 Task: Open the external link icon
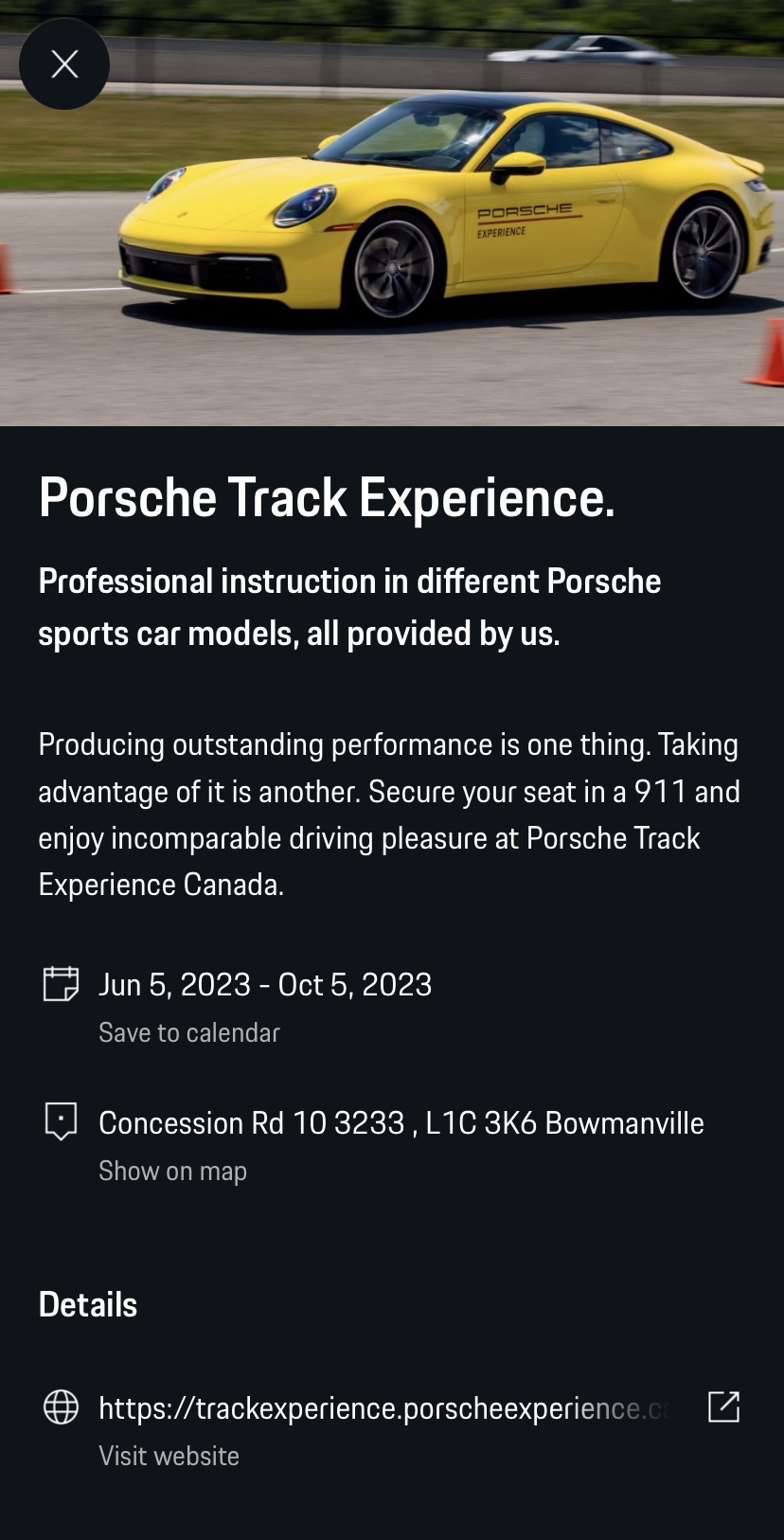(723, 1407)
